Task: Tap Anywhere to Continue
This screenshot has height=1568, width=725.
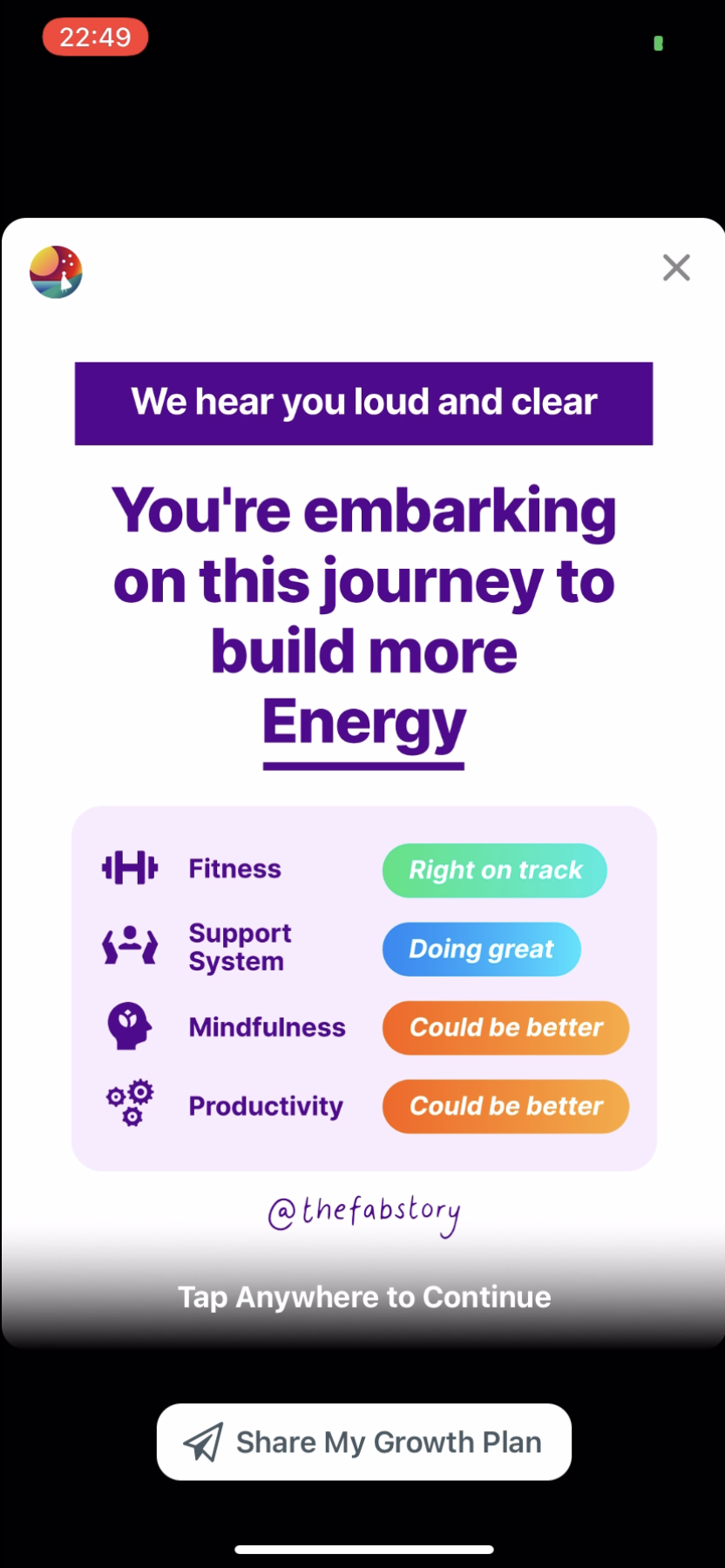Action: [x=364, y=1297]
